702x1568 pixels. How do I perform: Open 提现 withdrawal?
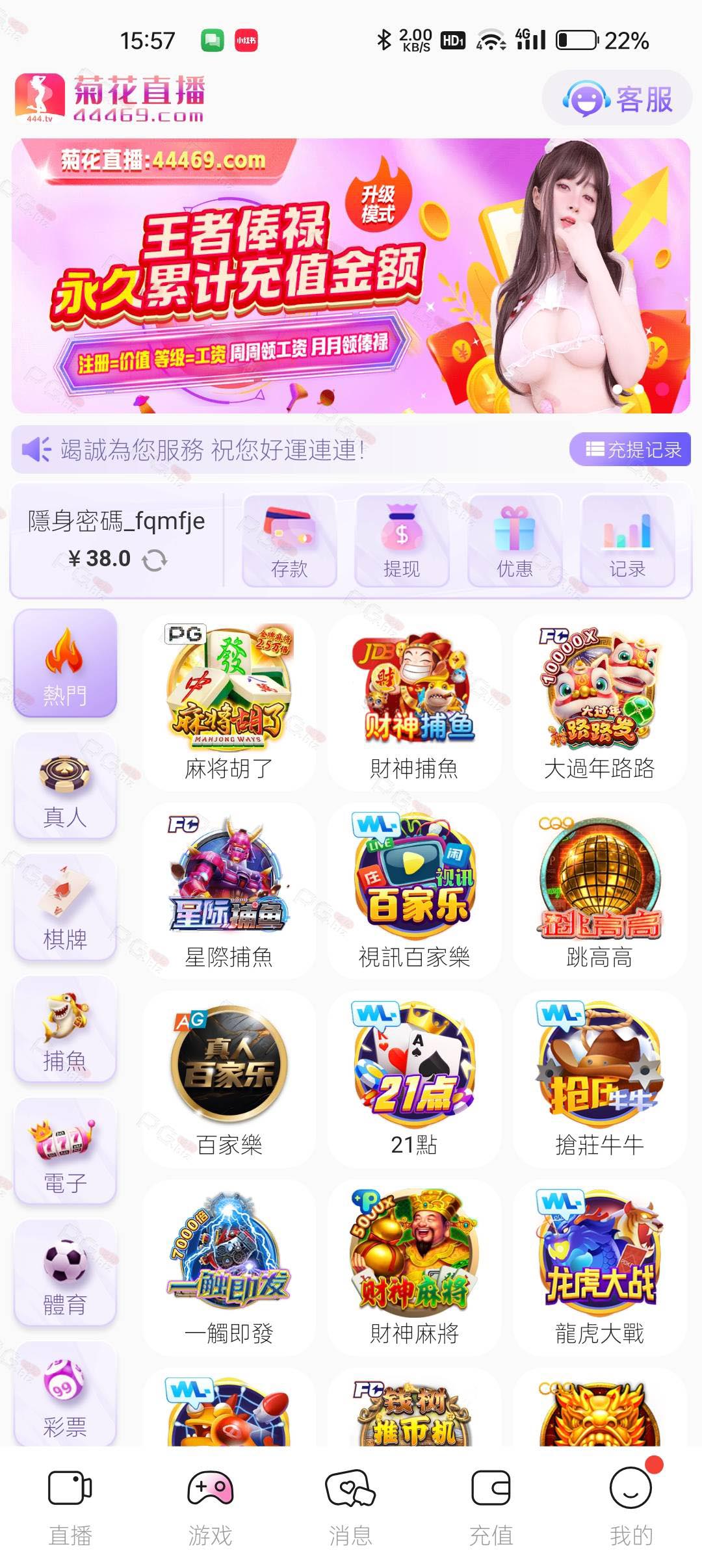pyautogui.click(x=402, y=541)
